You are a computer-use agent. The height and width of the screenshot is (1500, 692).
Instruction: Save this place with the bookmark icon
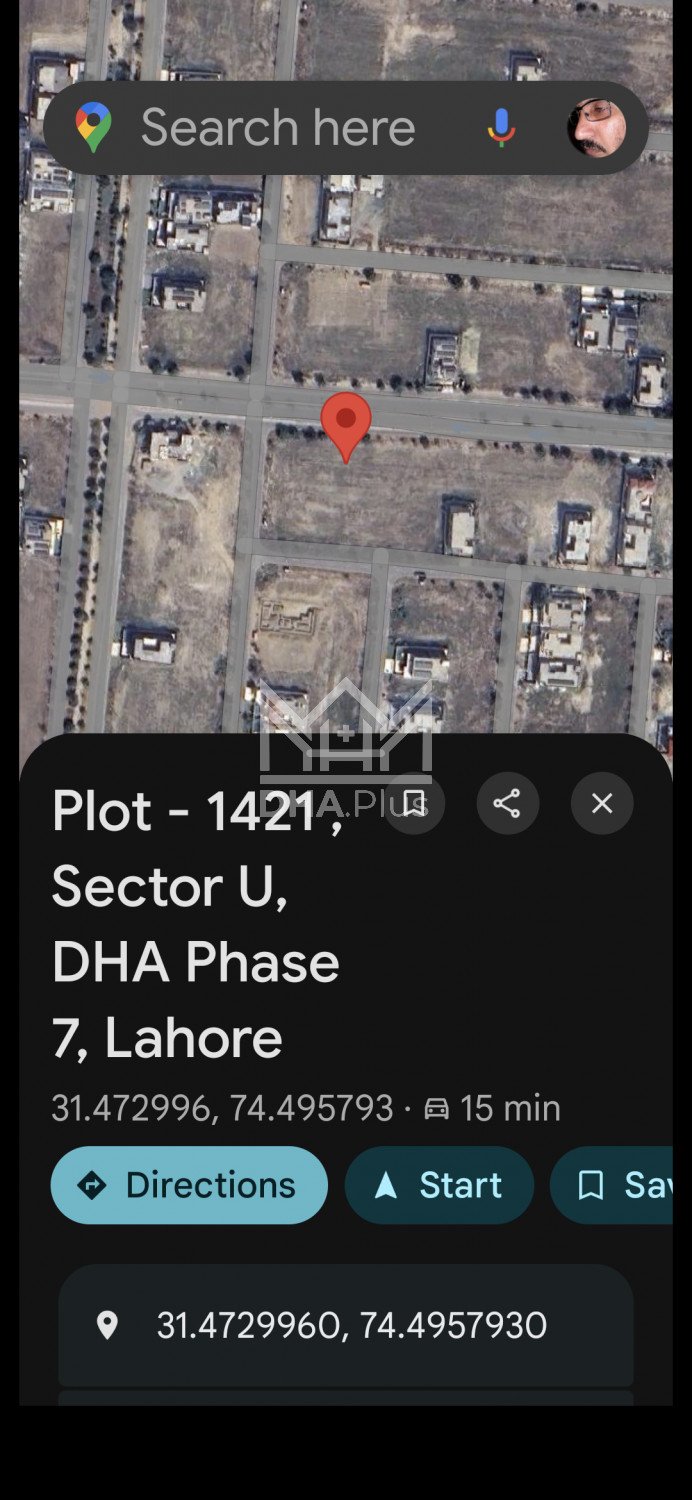pos(414,803)
